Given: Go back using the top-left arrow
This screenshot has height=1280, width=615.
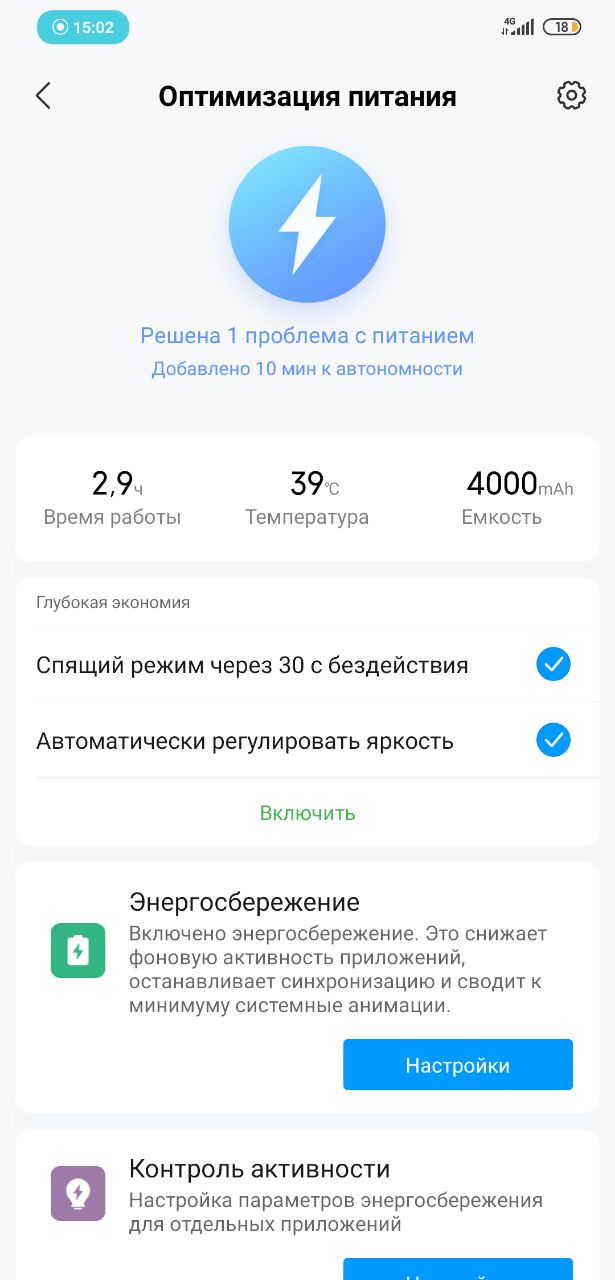Looking at the screenshot, I should pyautogui.click(x=43, y=96).
